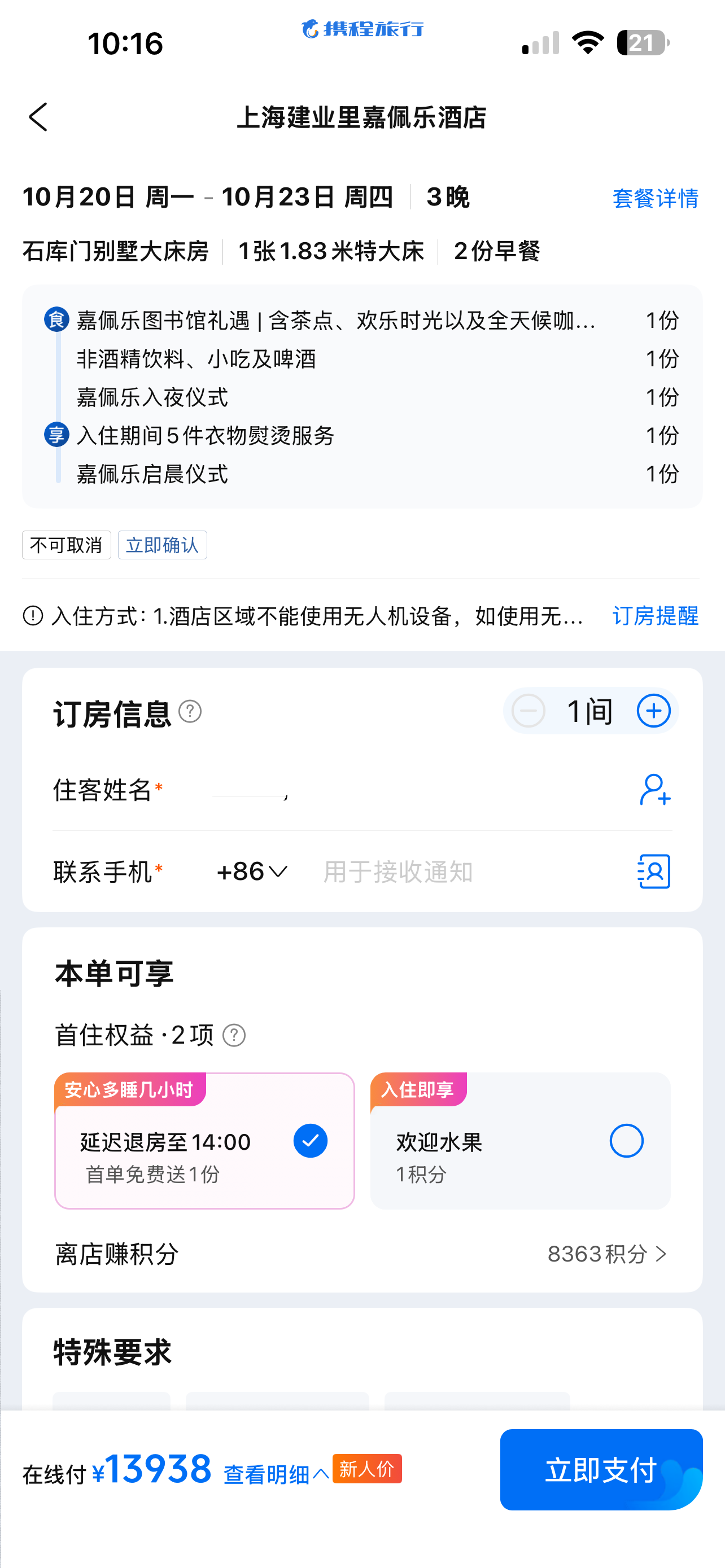View the 订房提醒 booking reminder
Image resolution: width=725 pixels, height=1568 pixels.
tap(654, 616)
